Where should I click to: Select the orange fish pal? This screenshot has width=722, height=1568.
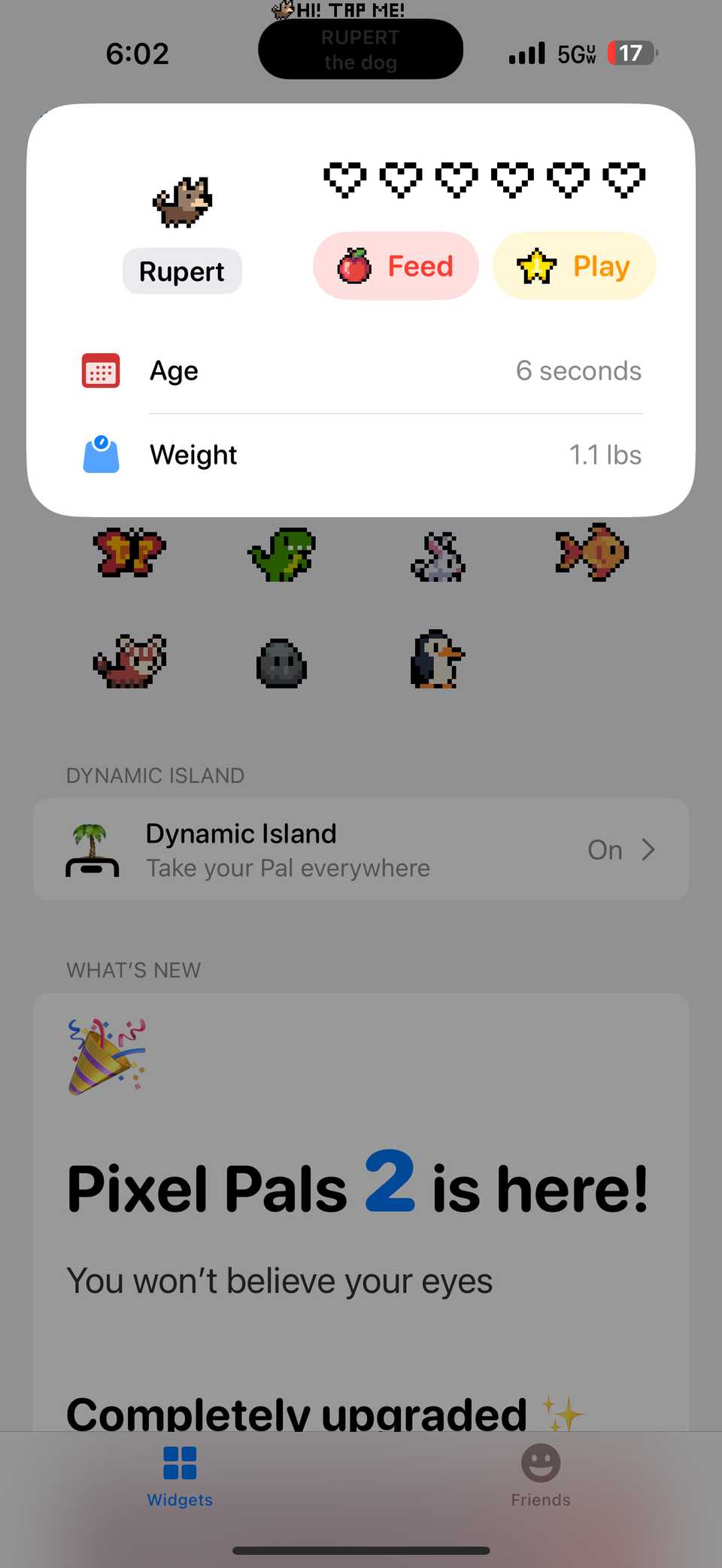pyautogui.click(x=593, y=552)
